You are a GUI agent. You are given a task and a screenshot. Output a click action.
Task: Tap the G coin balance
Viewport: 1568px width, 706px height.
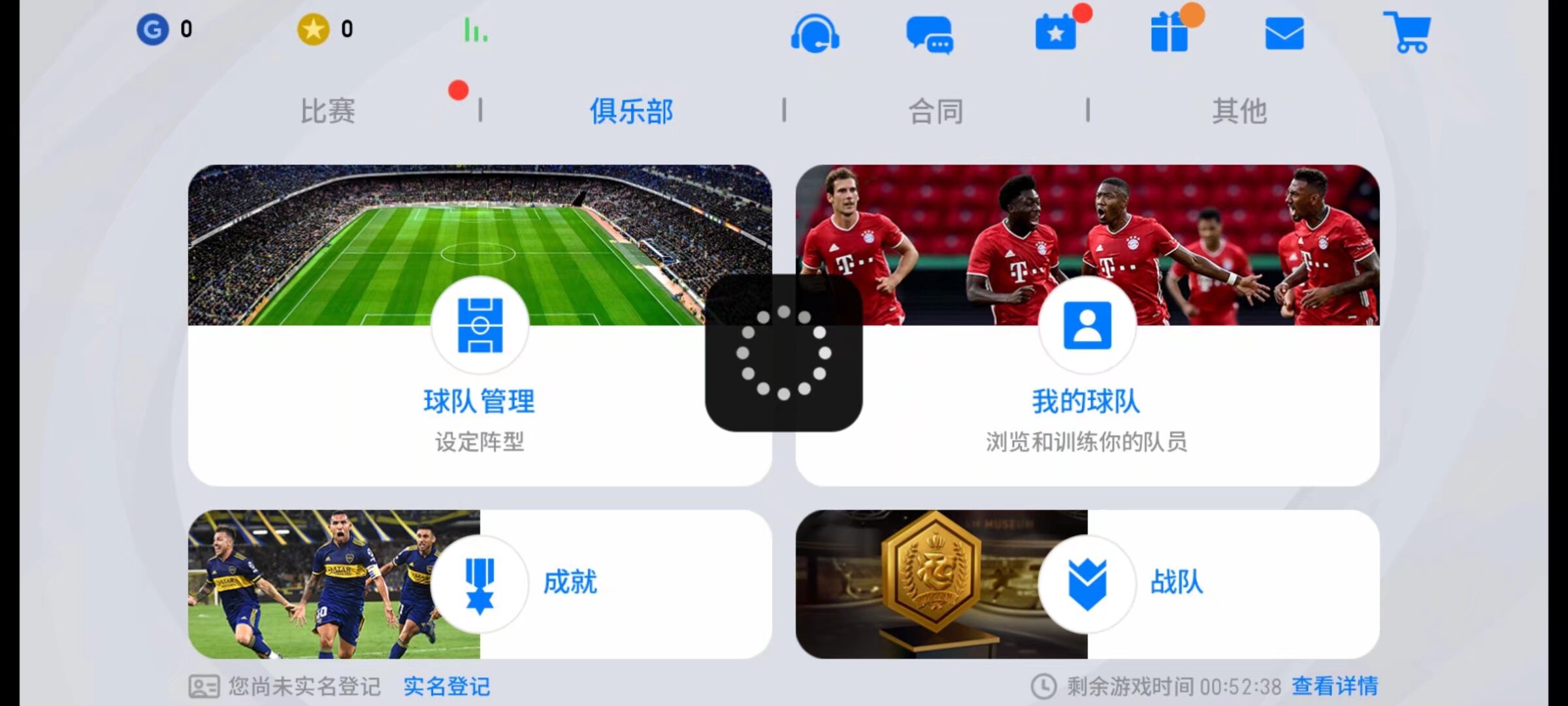(165, 29)
